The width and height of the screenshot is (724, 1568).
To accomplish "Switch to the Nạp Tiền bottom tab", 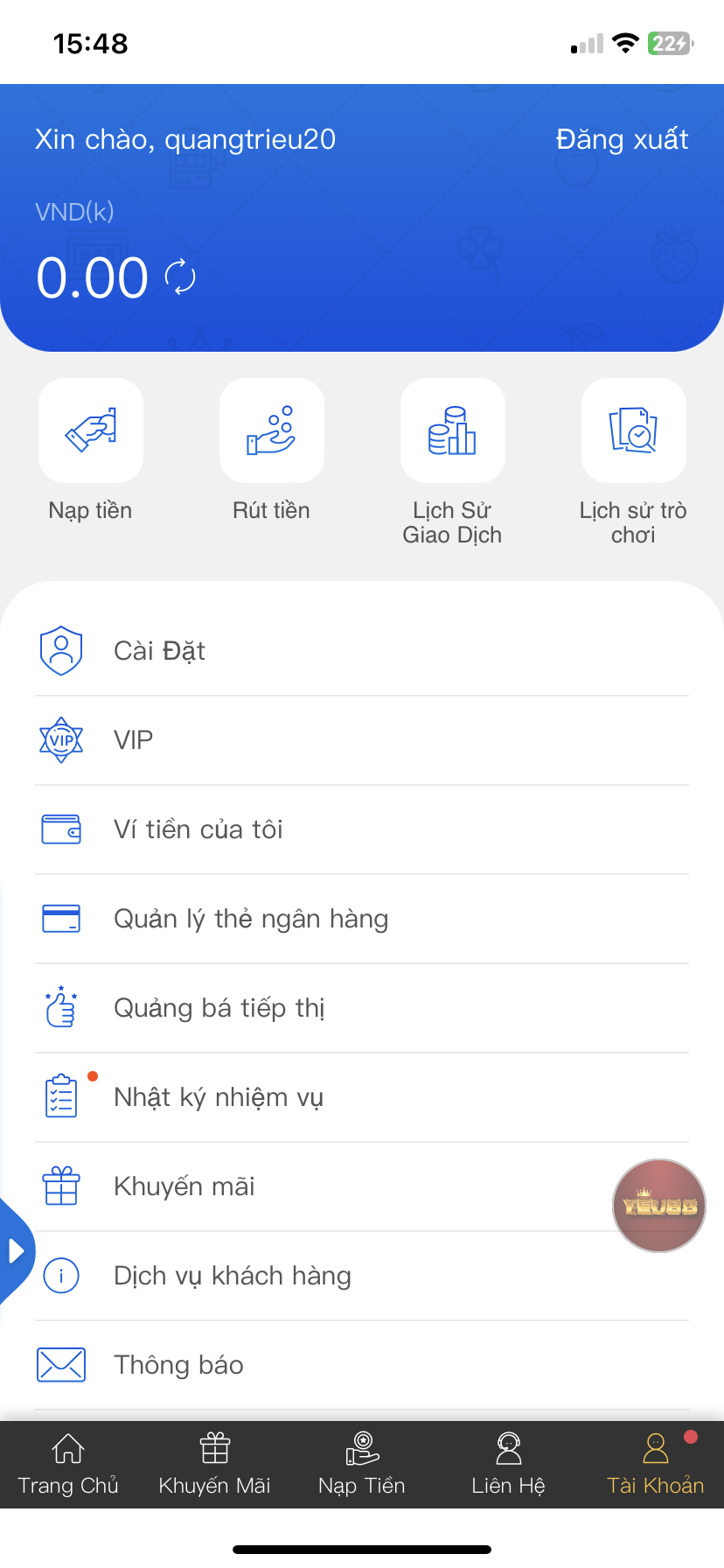I will coord(362,1464).
